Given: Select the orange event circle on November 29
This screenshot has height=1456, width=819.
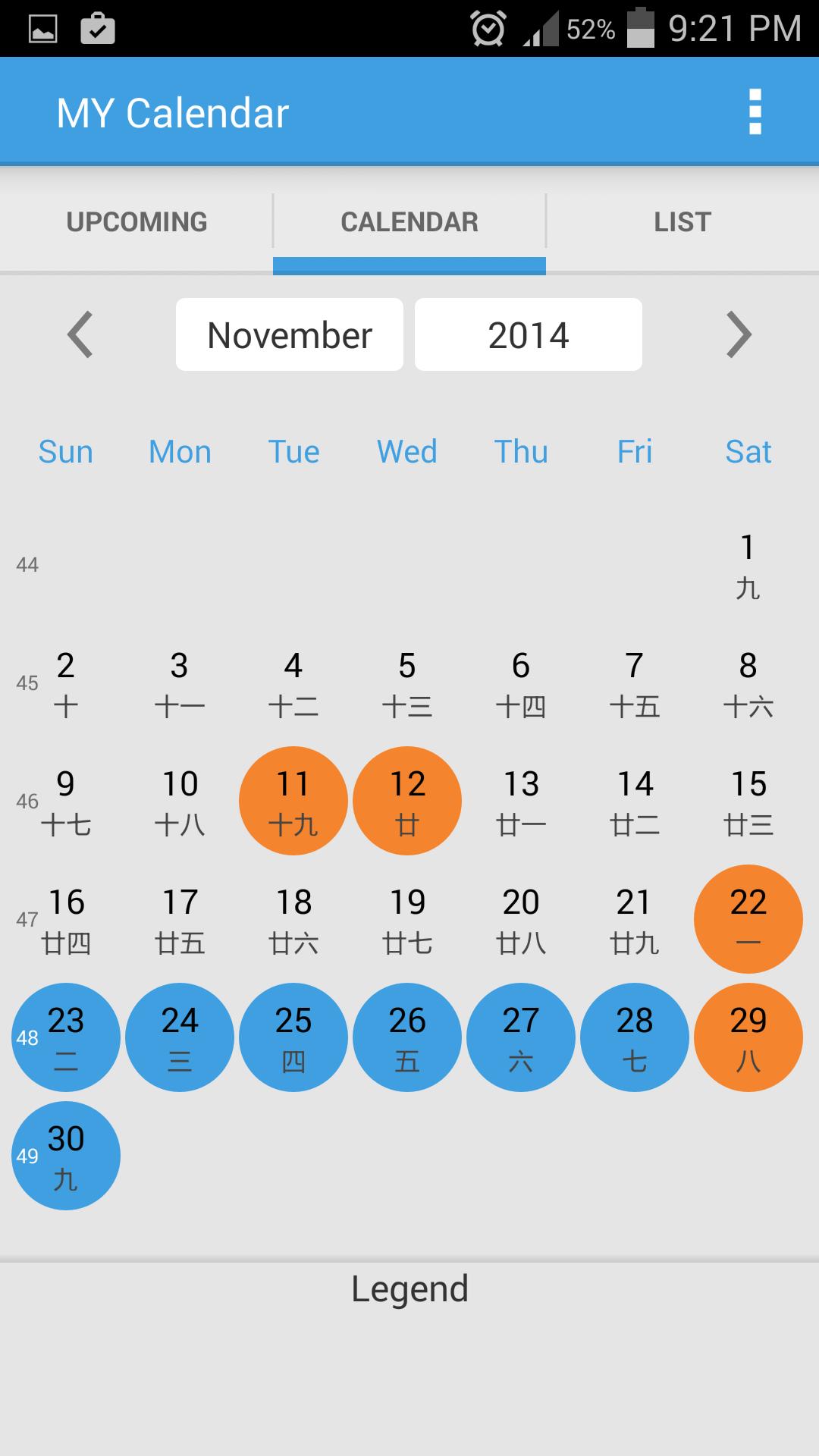Looking at the screenshot, I should click(x=748, y=1037).
